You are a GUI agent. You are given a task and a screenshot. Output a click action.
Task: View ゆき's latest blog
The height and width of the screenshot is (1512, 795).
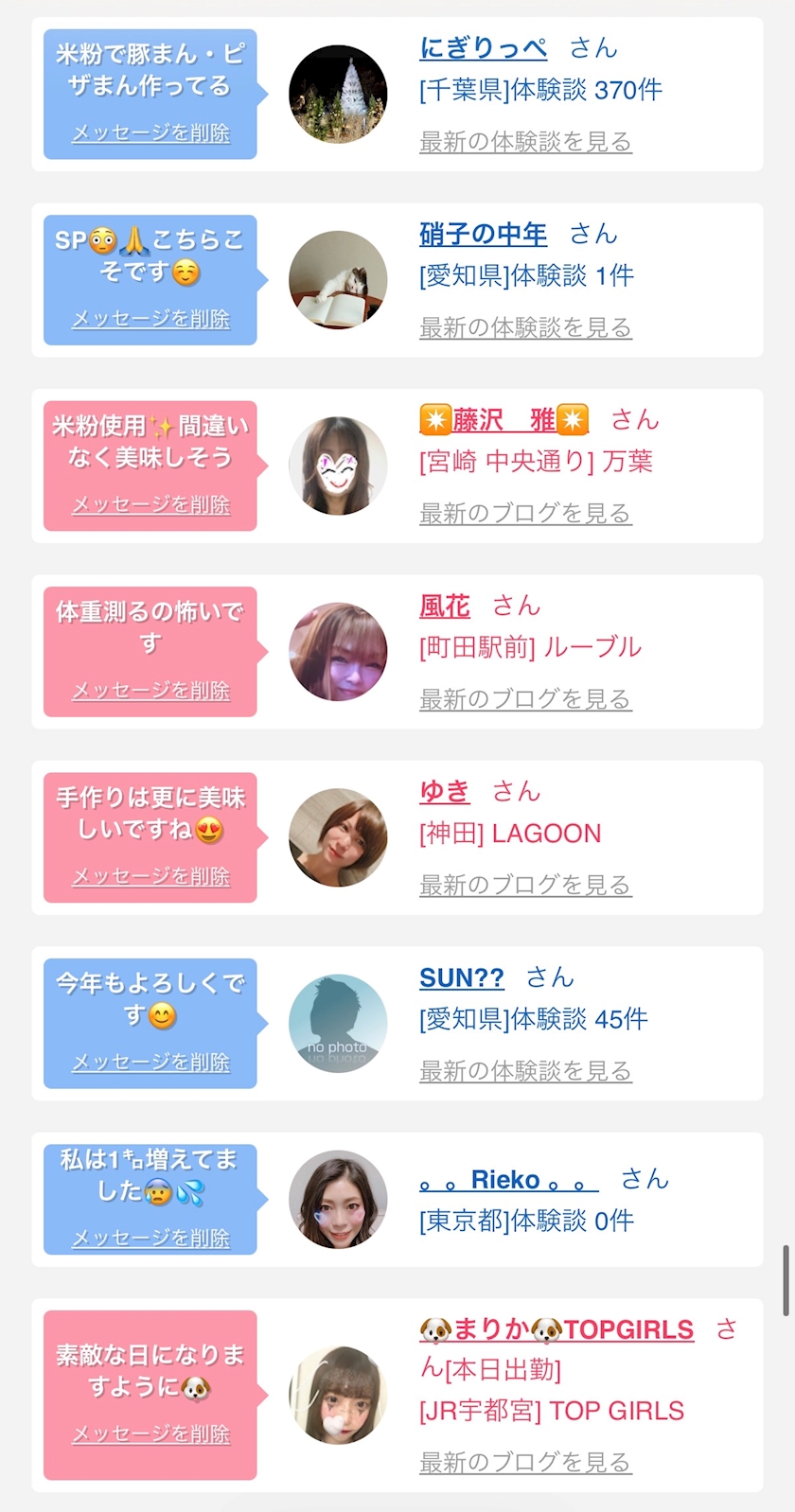pyautogui.click(x=525, y=886)
